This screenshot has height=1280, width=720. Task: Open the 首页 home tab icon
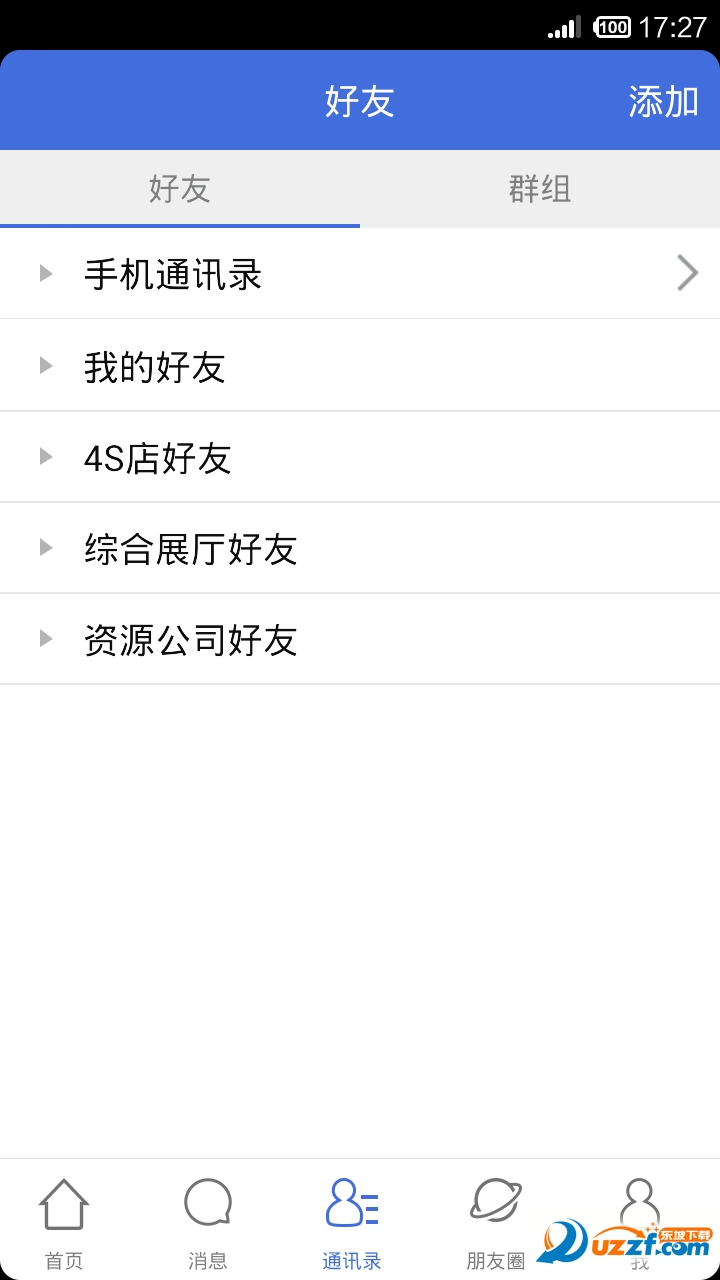pyautogui.click(x=63, y=1217)
